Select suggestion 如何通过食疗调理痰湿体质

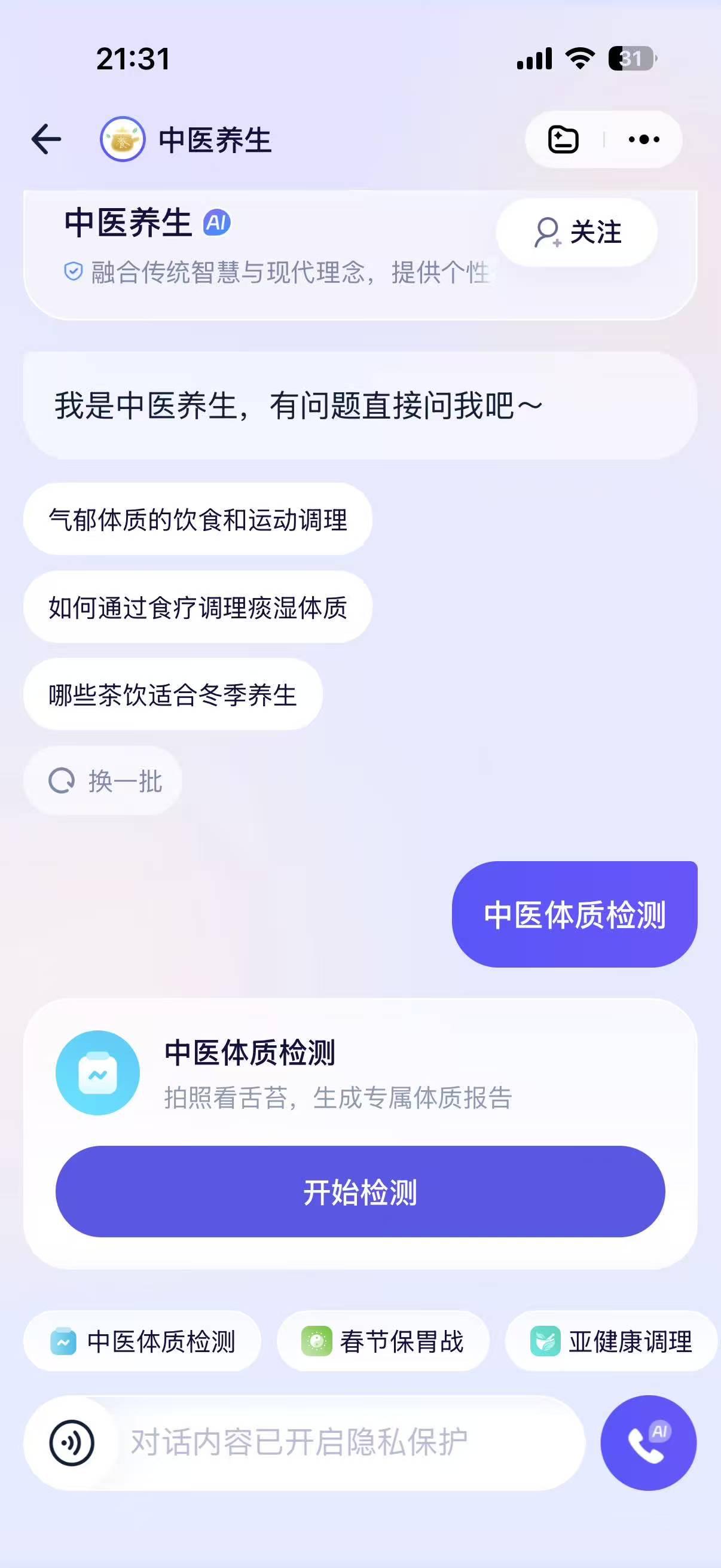(198, 607)
